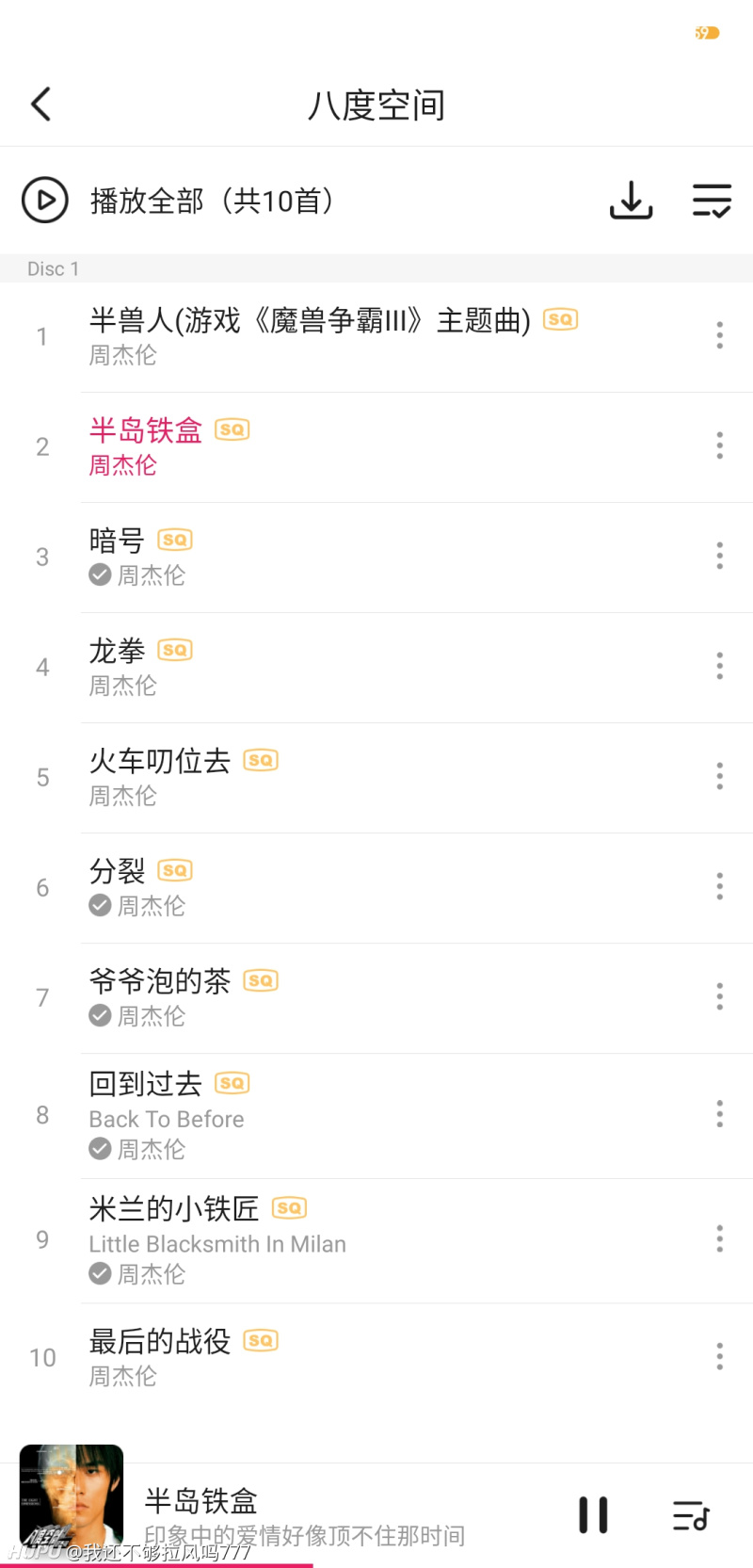
Task: Tap the check icon before 周杰伦 under 回到过去
Action: [100, 1148]
